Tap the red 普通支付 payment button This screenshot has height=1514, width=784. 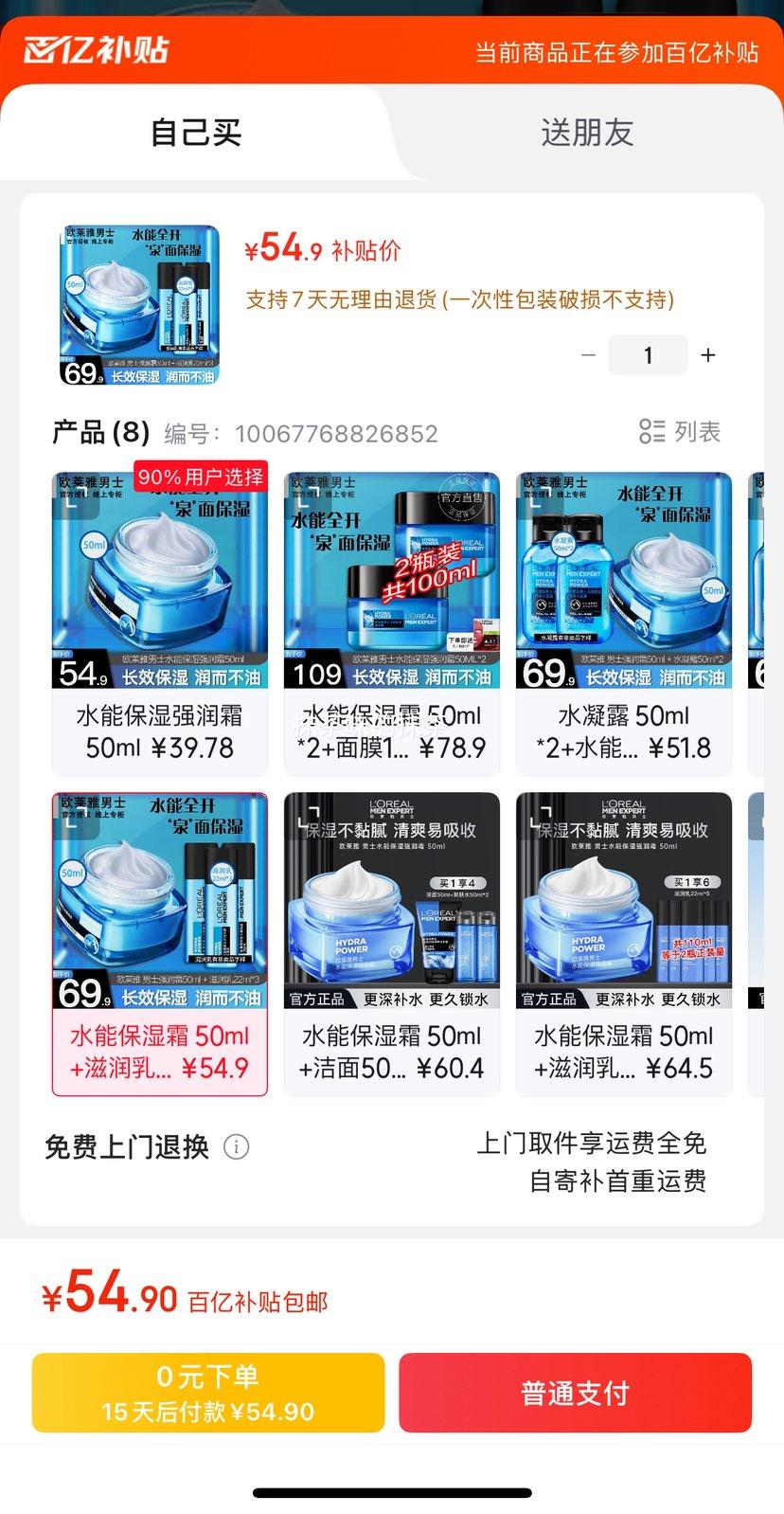click(x=574, y=1392)
